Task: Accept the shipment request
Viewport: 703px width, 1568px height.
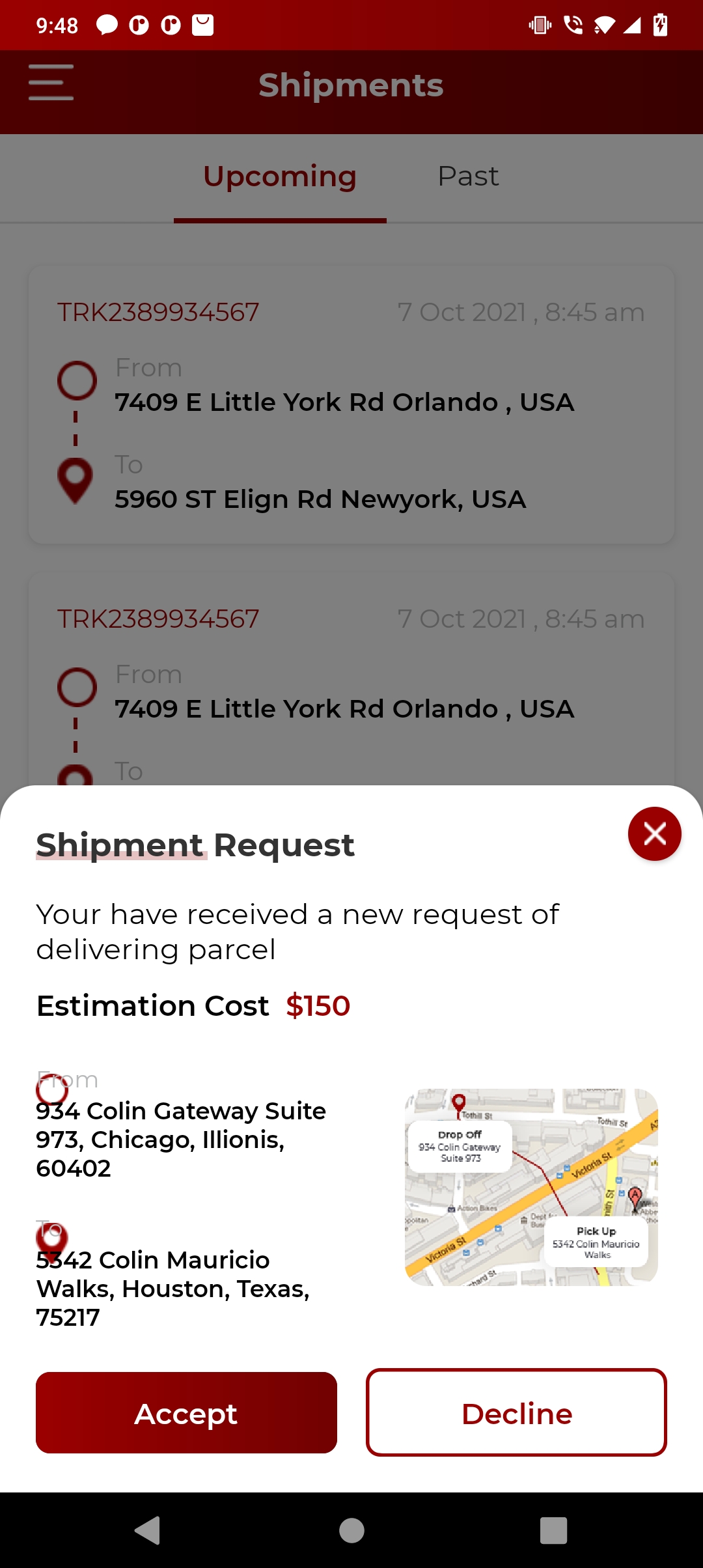Action: (186, 1412)
